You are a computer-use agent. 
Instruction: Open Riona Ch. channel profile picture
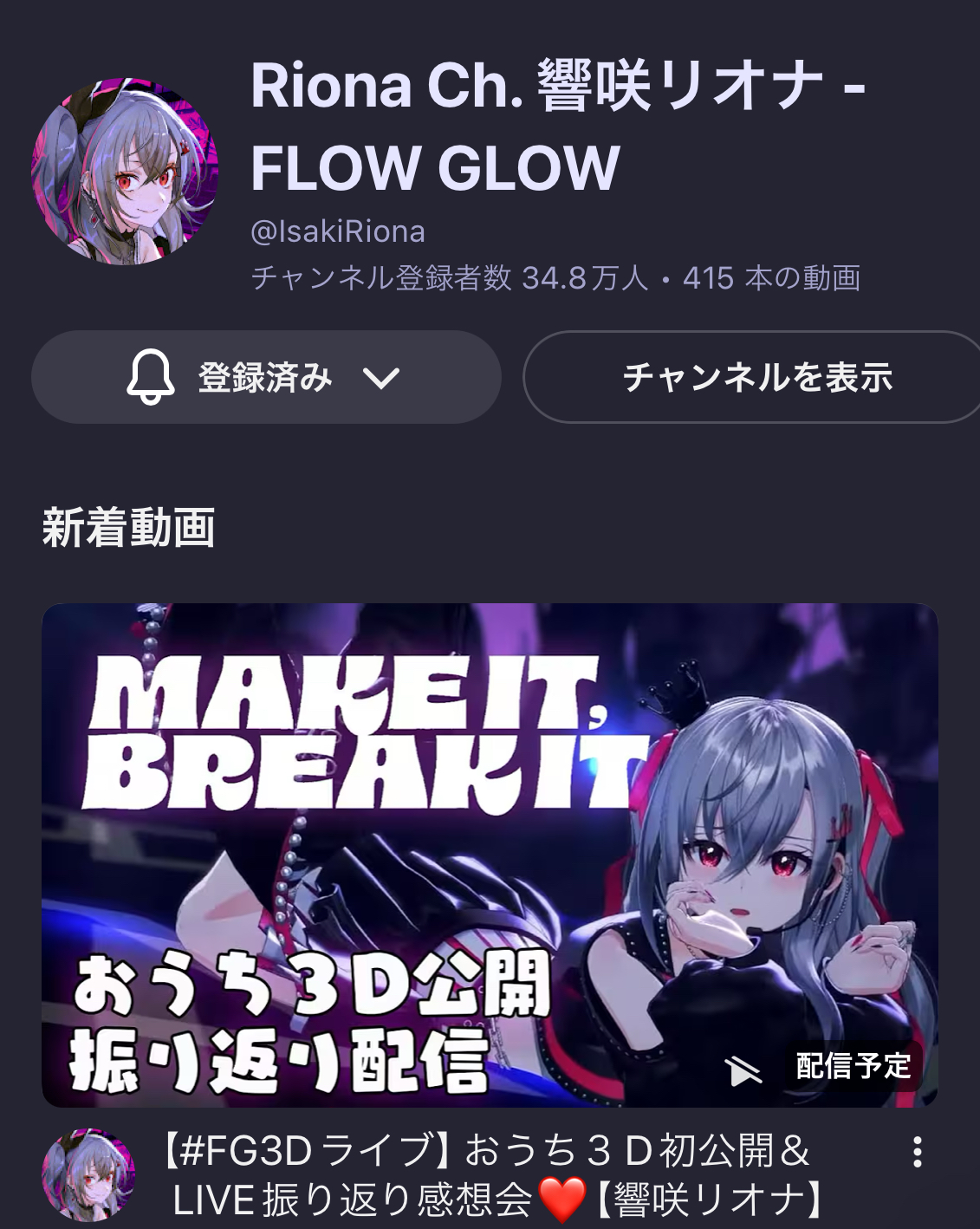click(x=125, y=171)
